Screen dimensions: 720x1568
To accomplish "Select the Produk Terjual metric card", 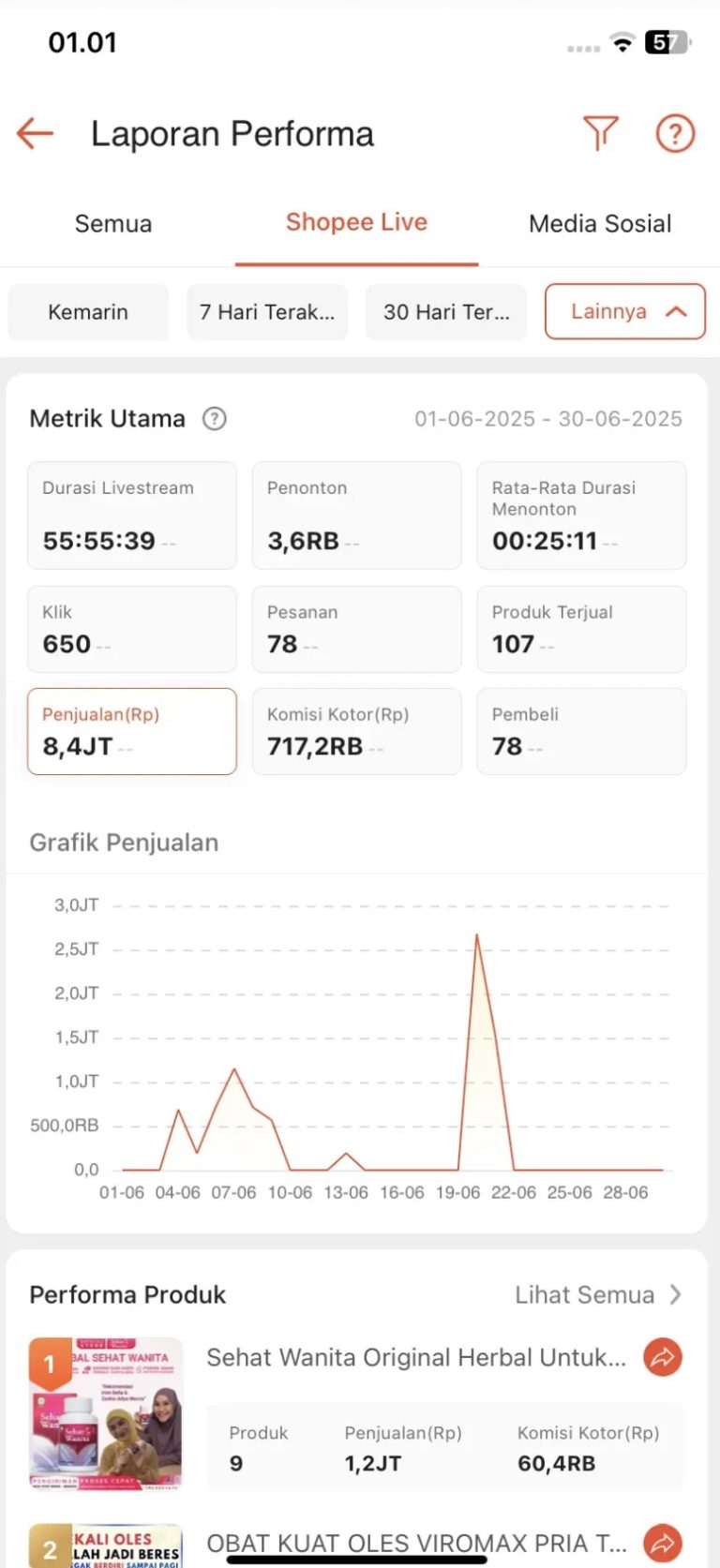I will pyautogui.click(x=581, y=629).
